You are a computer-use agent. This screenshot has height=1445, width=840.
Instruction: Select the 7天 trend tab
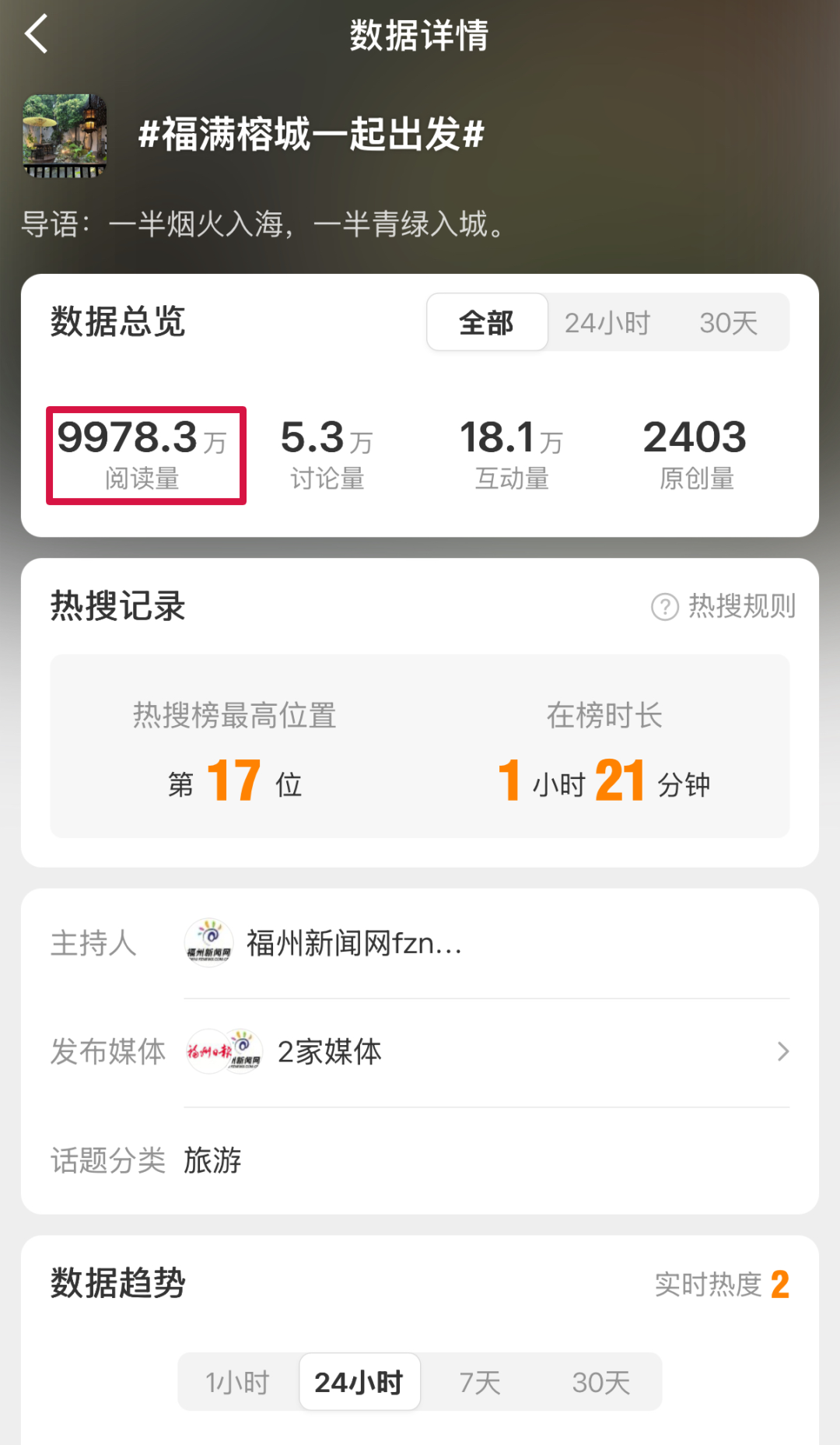point(480,1381)
